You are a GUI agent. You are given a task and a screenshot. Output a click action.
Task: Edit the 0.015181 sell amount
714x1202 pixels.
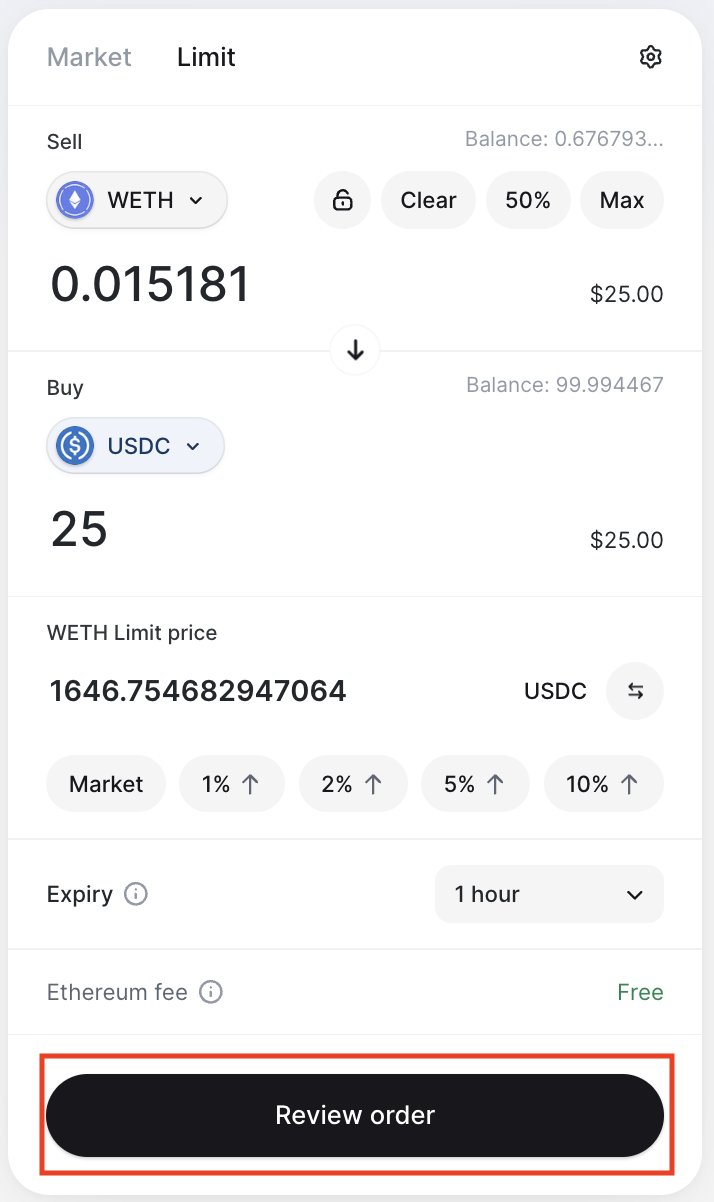pos(151,285)
